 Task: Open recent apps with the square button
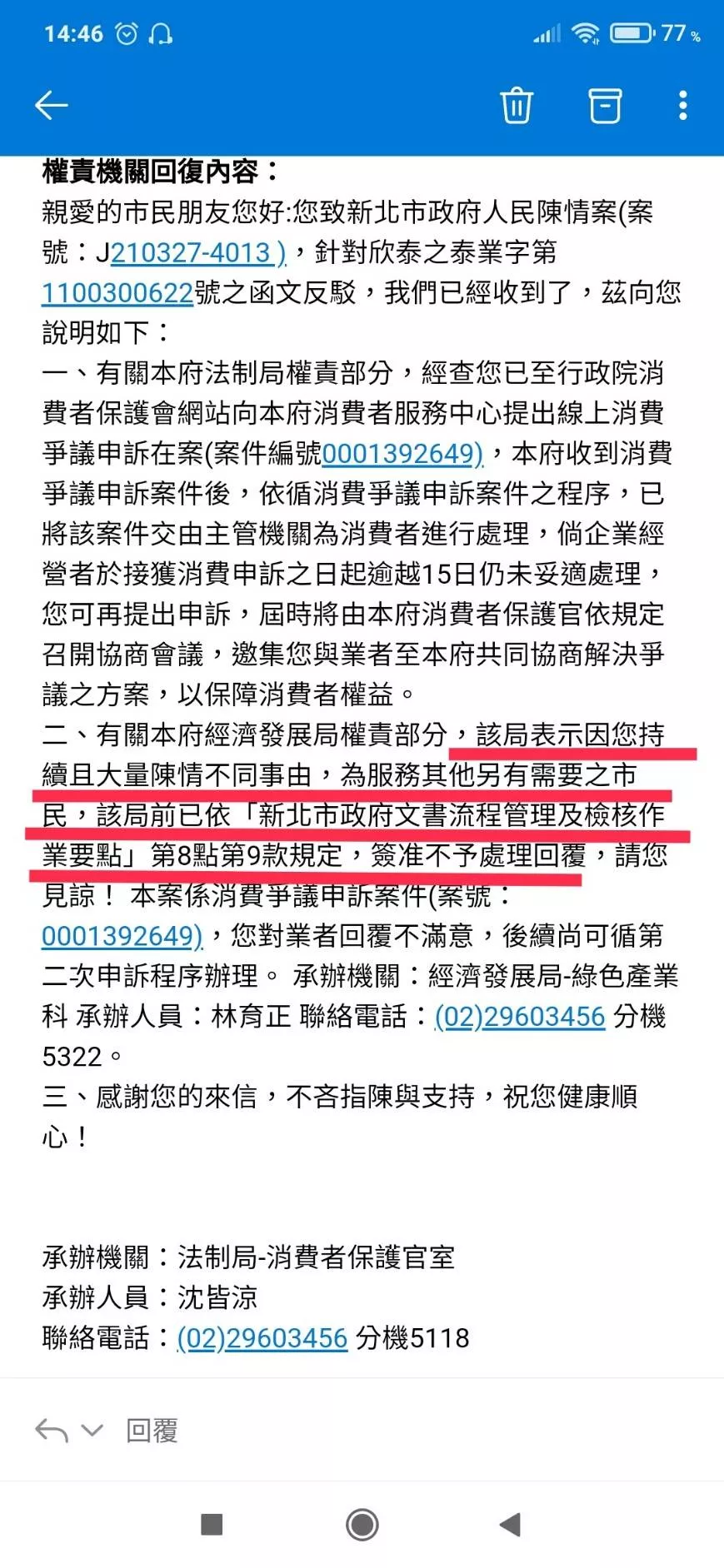[212, 1525]
